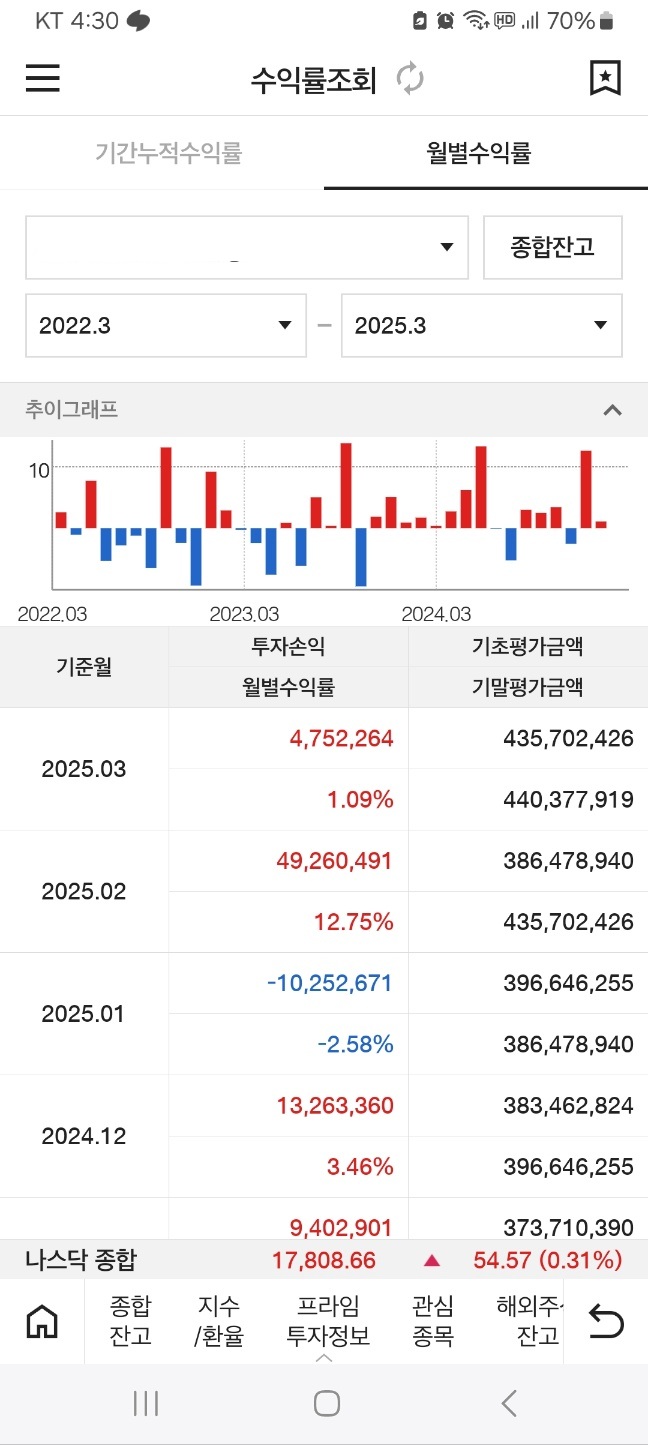Open 종합잔고 in the bottom menu
This screenshot has width=648, height=1445.
coord(130,1321)
